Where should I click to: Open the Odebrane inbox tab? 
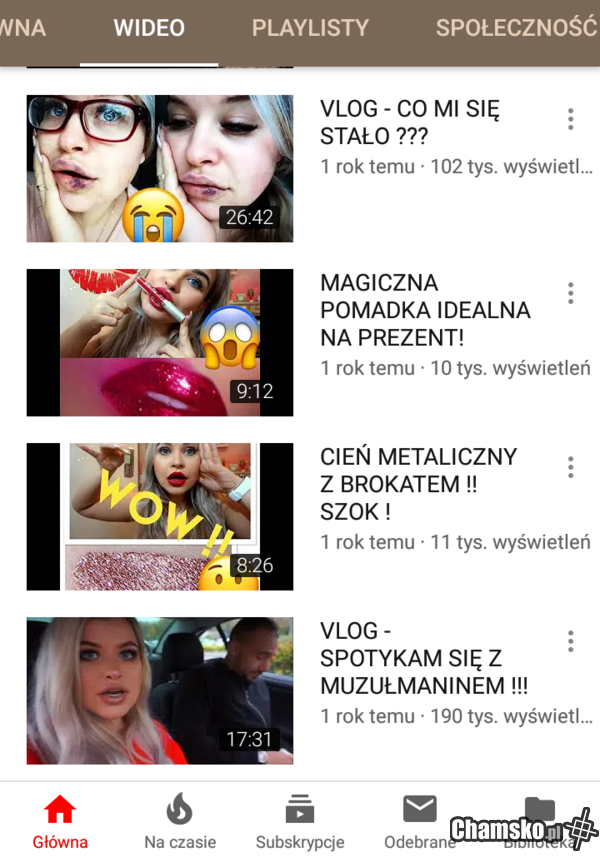click(x=420, y=821)
